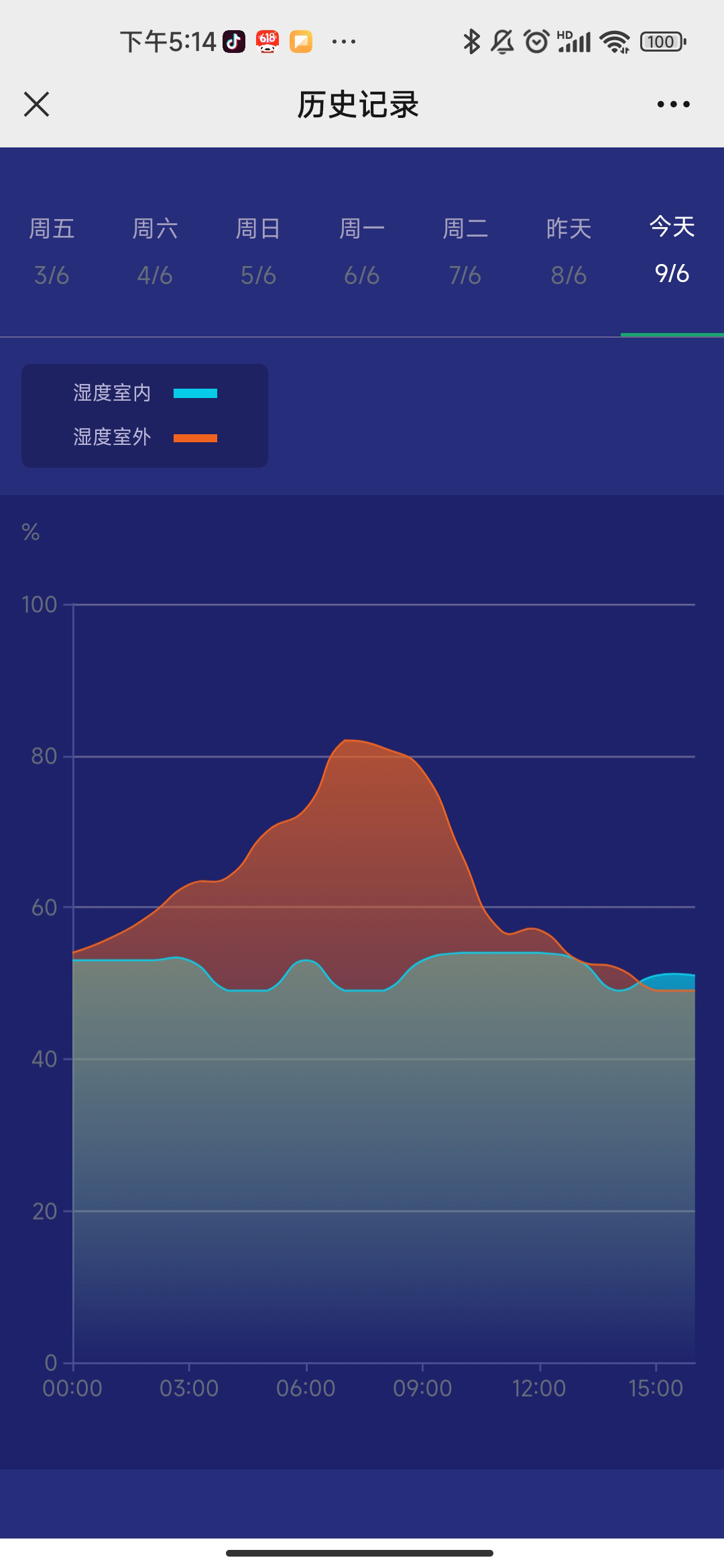Select the 周六 4/6 date tab

(x=155, y=251)
